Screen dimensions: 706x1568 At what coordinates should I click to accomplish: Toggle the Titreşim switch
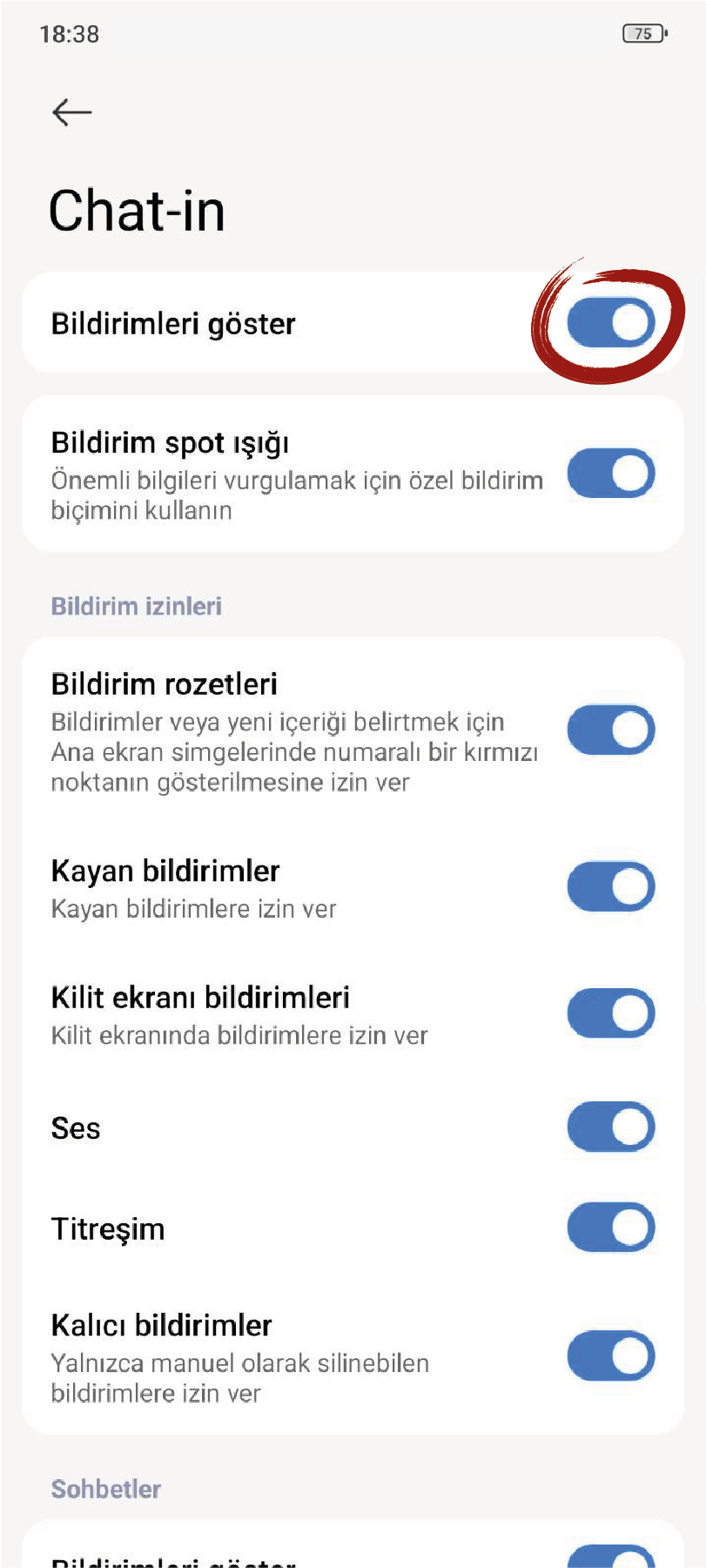pyautogui.click(x=611, y=1228)
